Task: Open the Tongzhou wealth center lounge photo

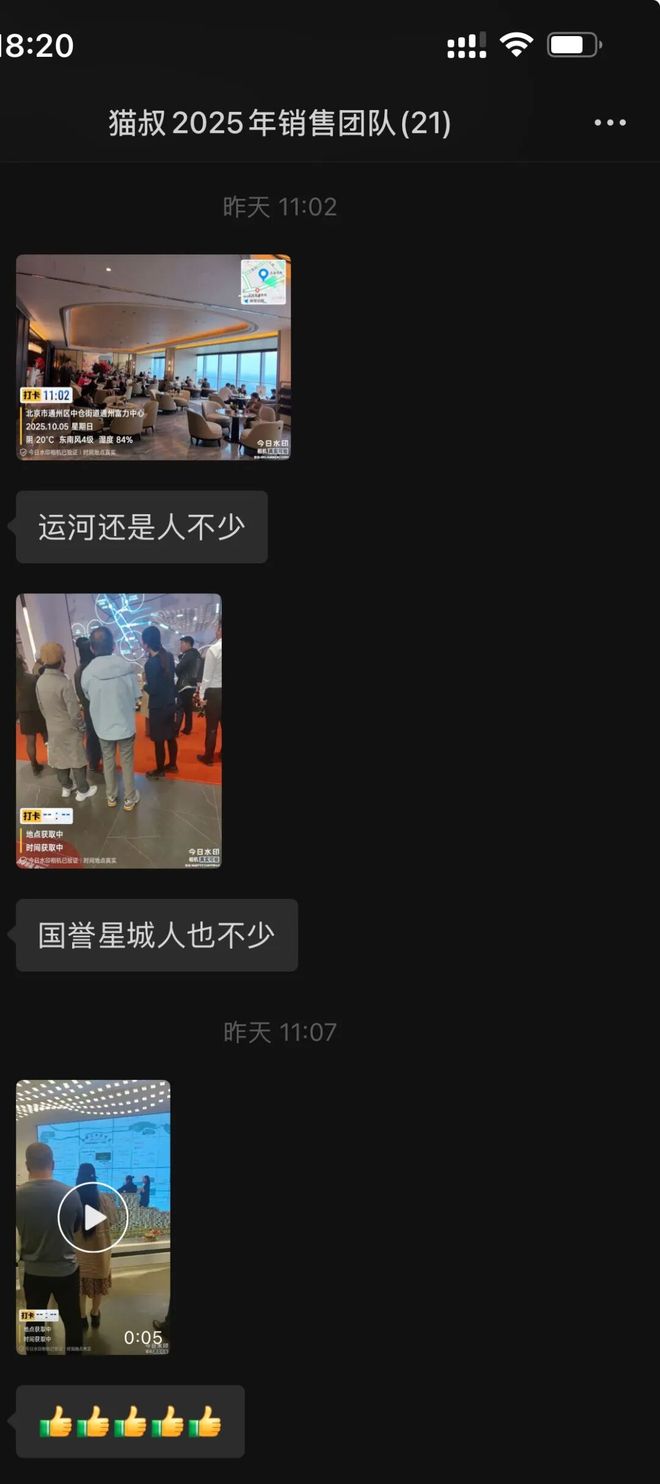Action: click(x=153, y=357)
